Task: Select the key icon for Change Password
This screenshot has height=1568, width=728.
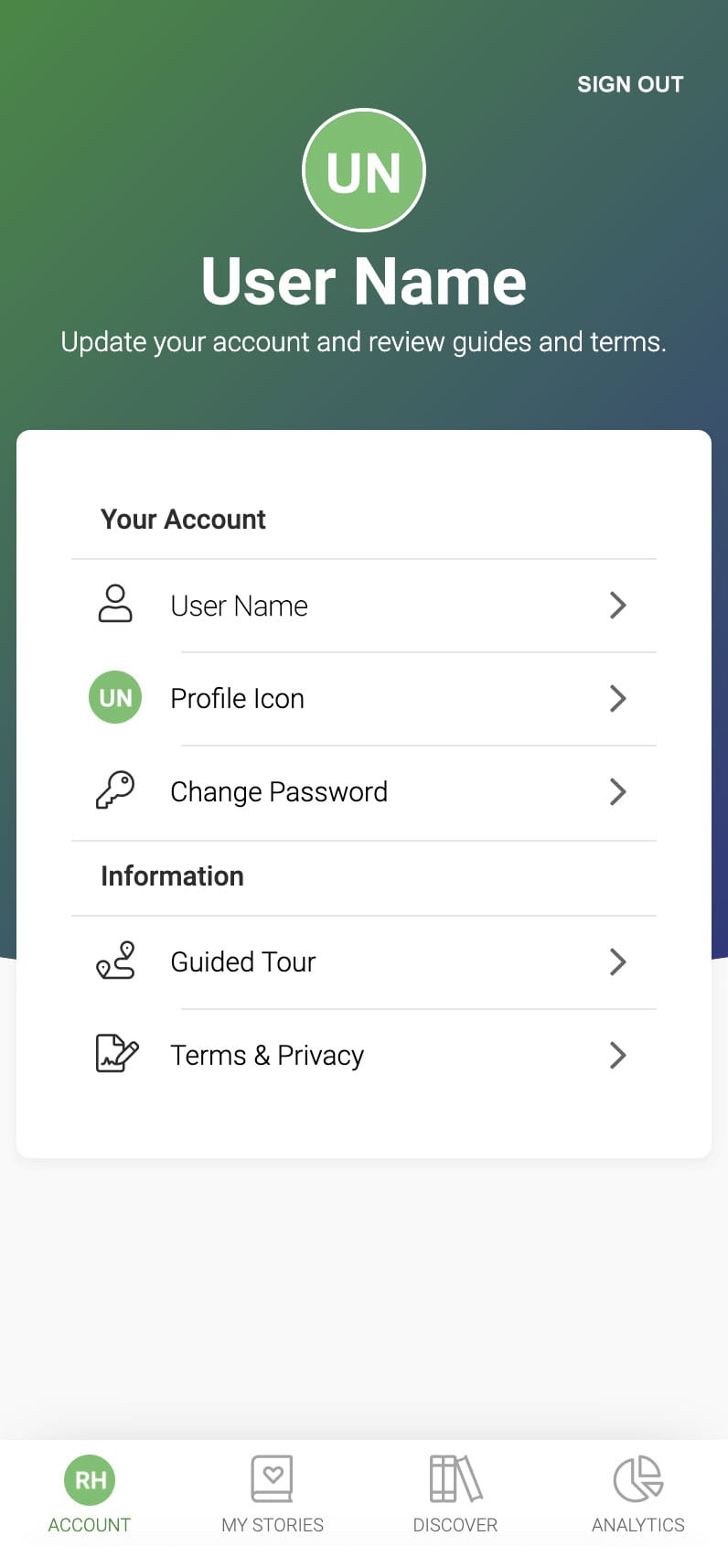Action: [x=114, y=789]
